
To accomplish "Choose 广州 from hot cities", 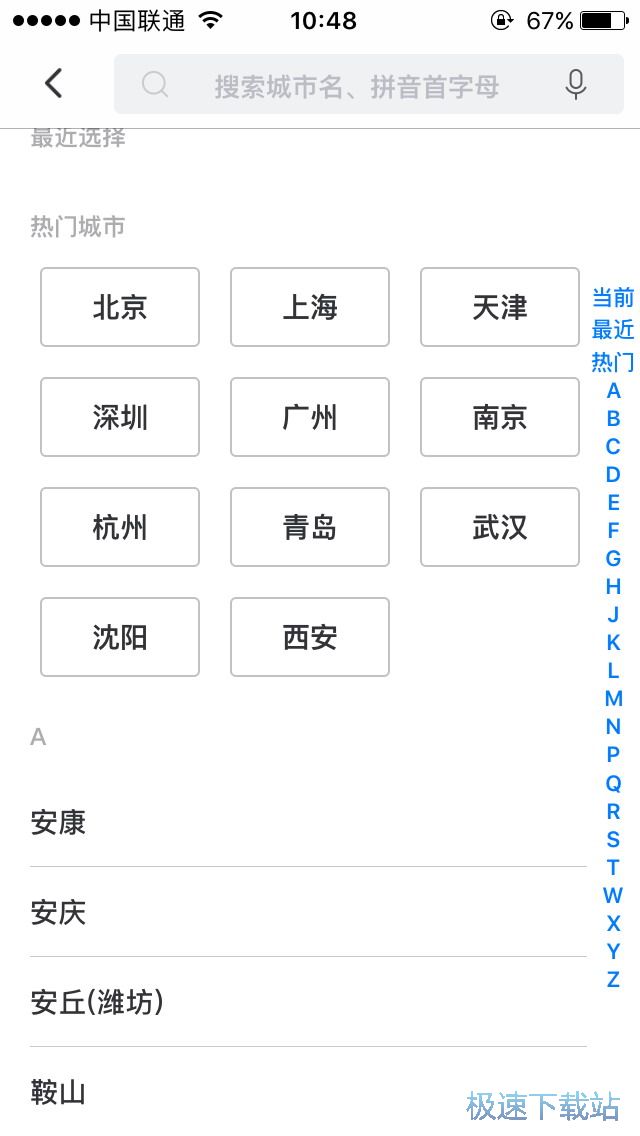I will [310, 417].
